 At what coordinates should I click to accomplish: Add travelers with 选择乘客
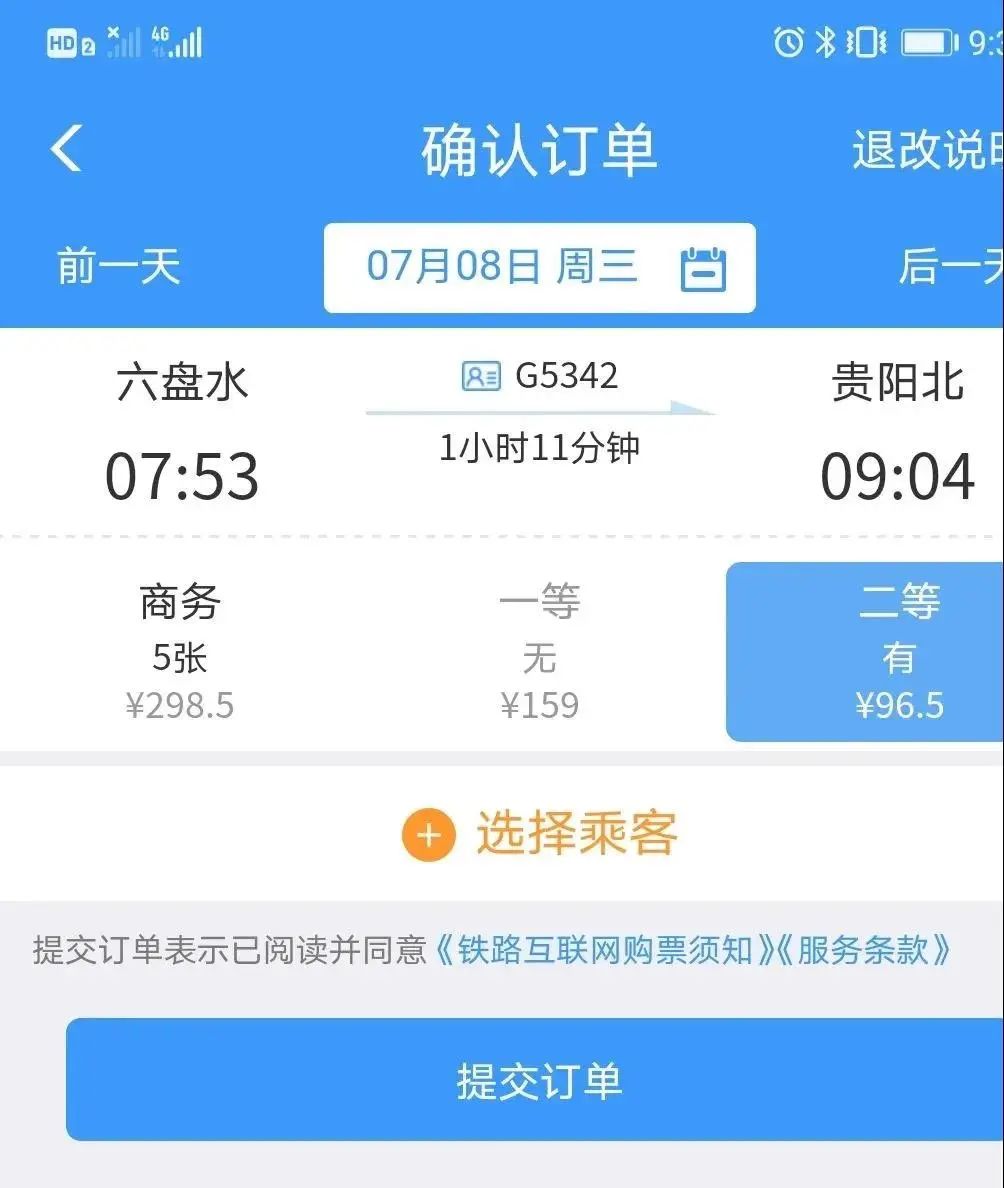pos(540,834)
